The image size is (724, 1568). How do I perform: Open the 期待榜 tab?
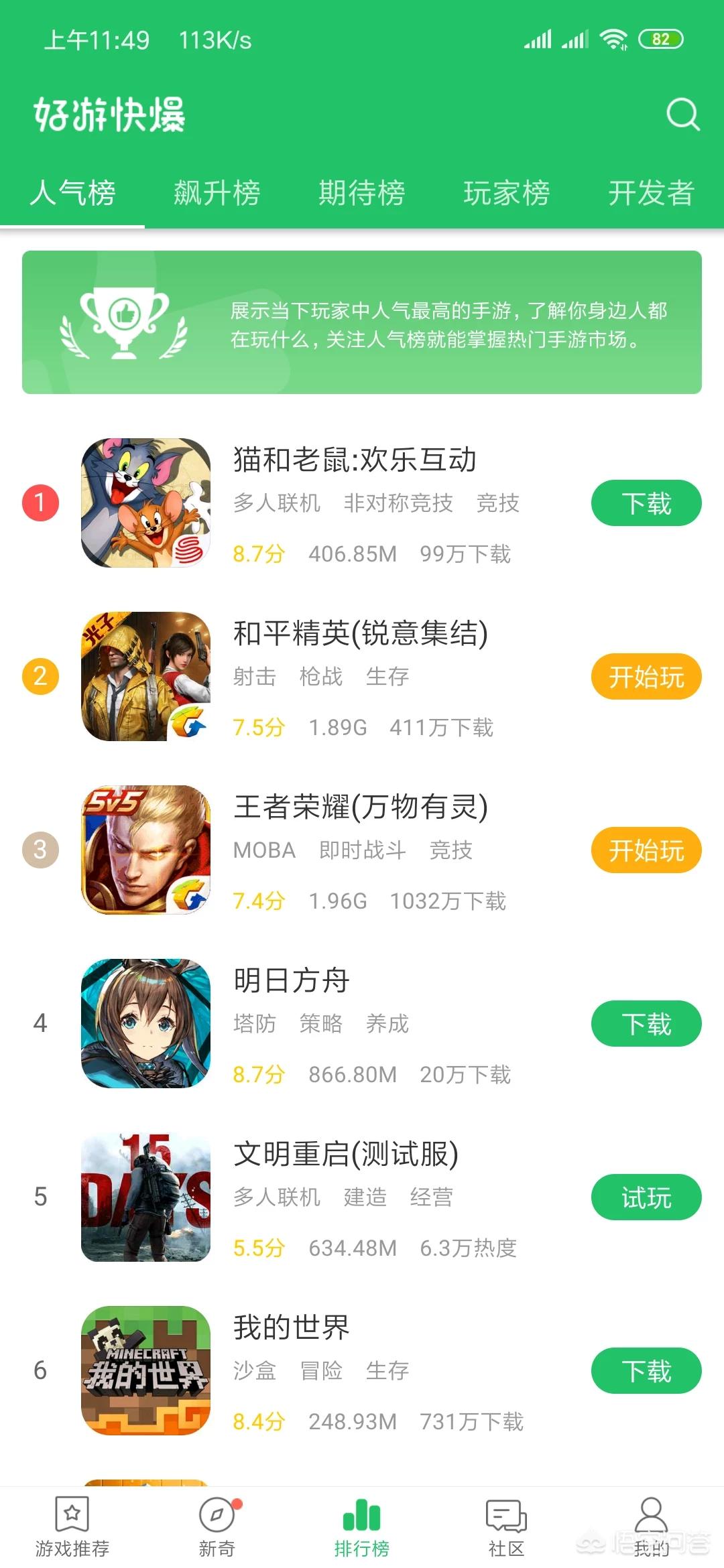(x=362, y=193)
